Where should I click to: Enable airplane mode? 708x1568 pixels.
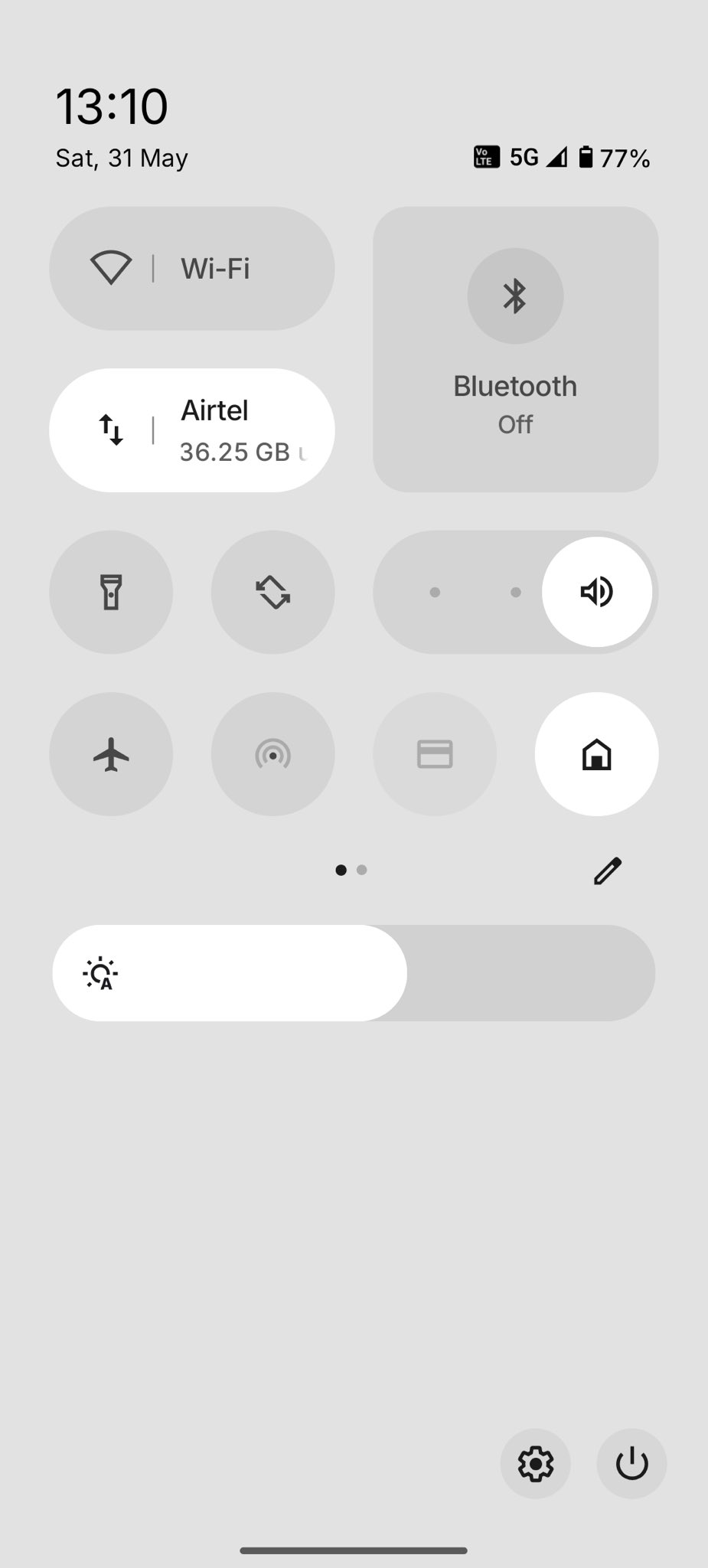(x=111, y=754)
